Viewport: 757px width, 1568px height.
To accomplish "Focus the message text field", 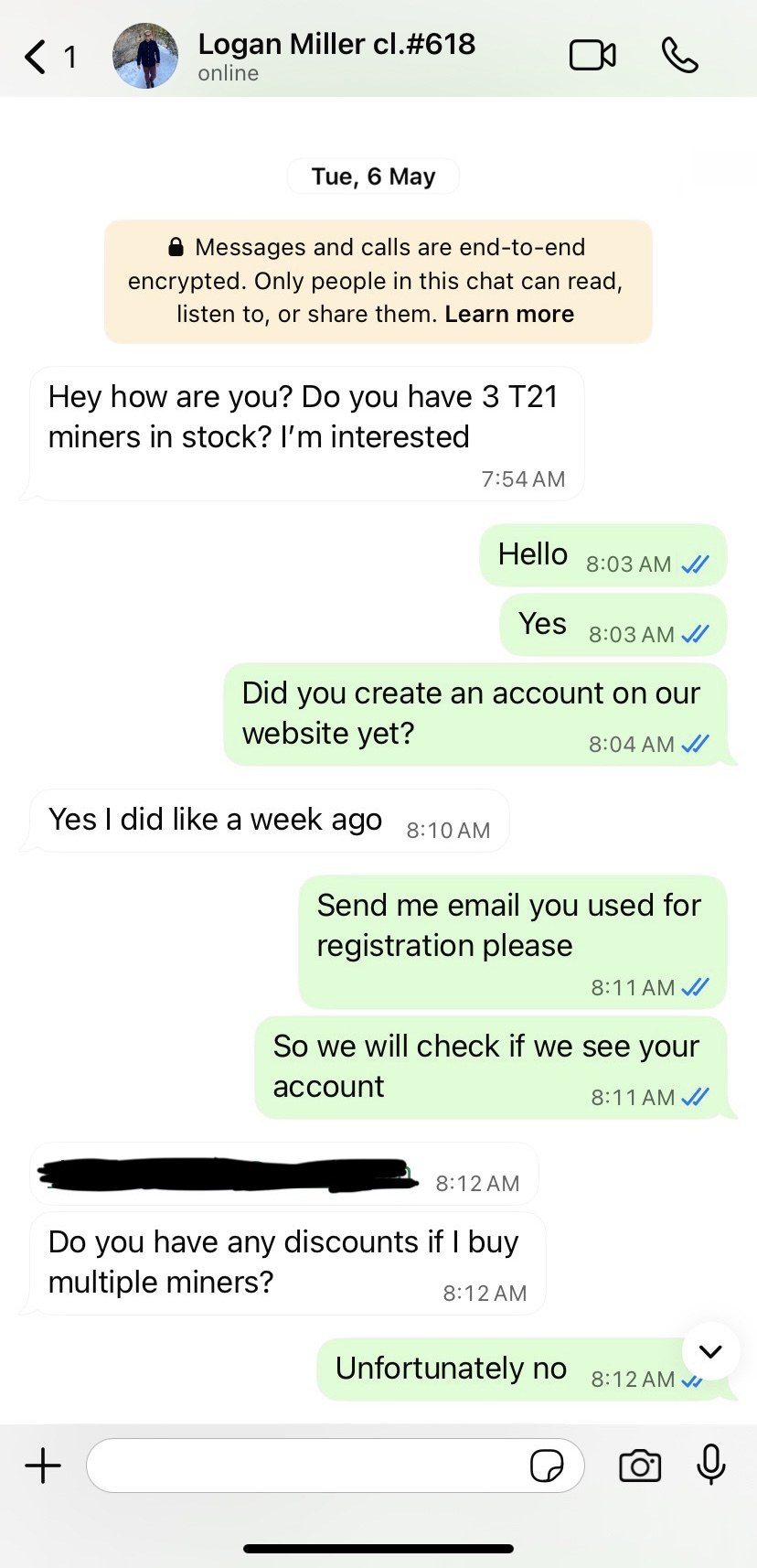I will pyautogui.click(x=306, y=1466).
